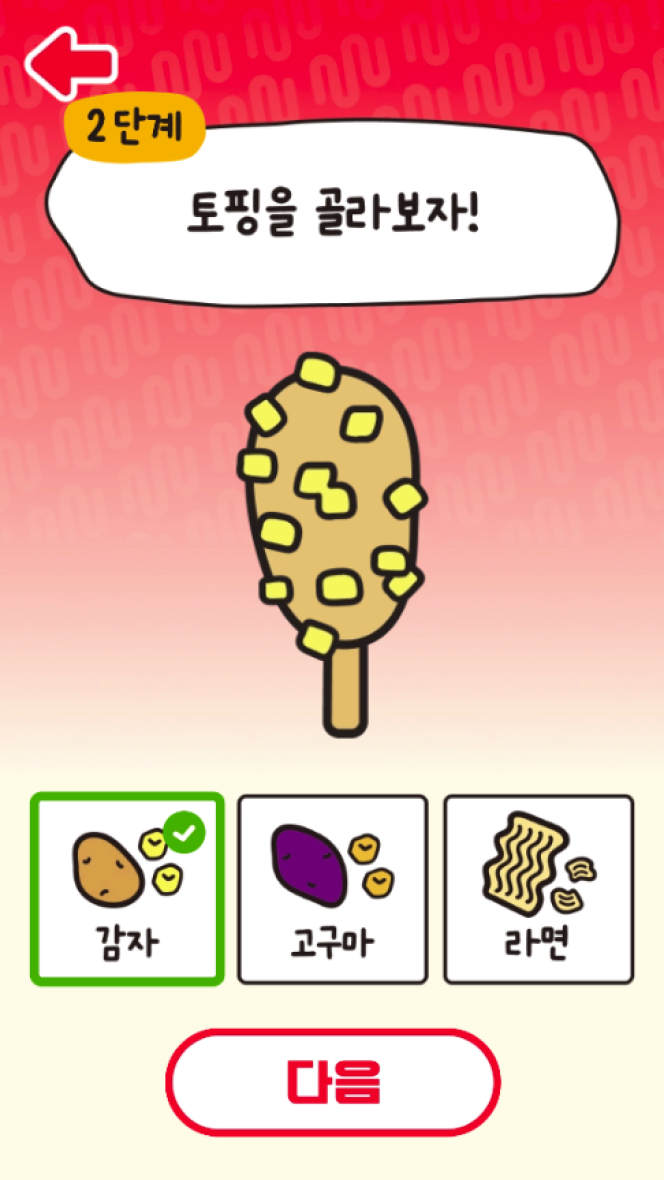Viewport: 664px width, 1180px height.
Task: Go back with the arrow icon
Action: [x=70, y=63]
